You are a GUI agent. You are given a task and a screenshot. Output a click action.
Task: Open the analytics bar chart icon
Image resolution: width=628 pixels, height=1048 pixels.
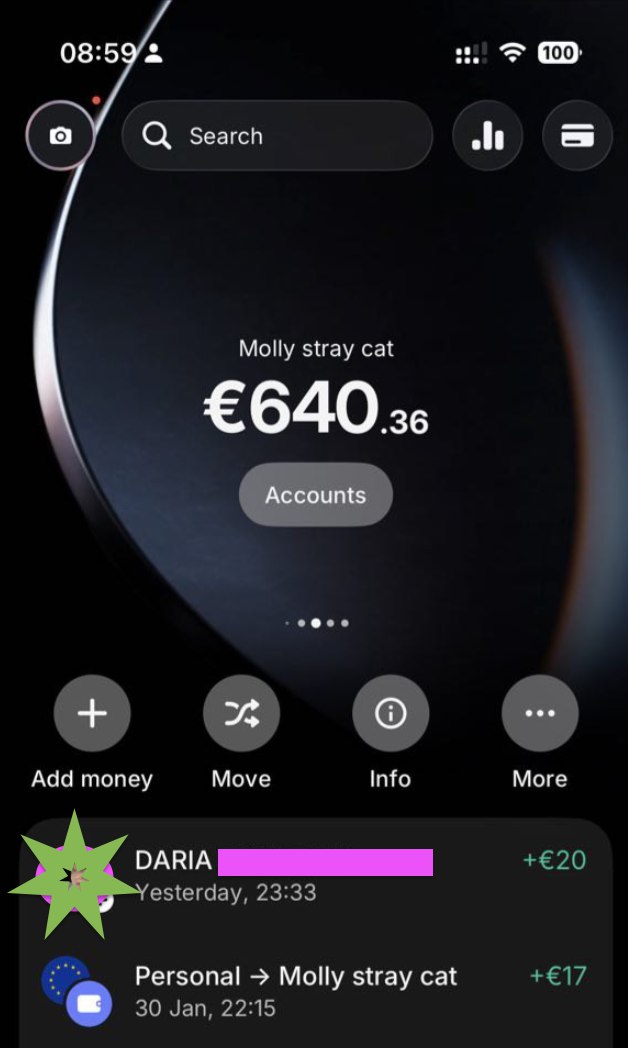tap(488, 136)
